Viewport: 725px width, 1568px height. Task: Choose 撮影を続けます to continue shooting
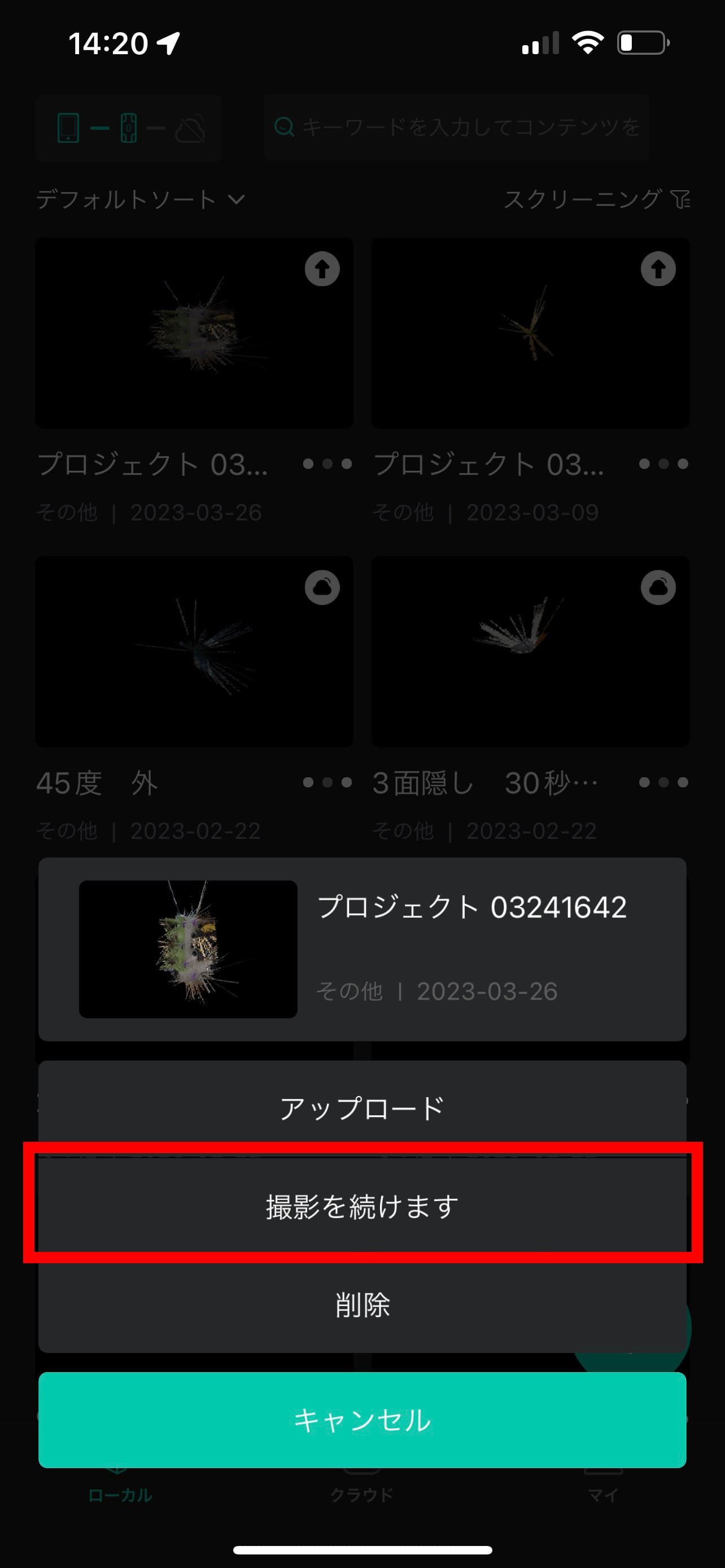(362, 1206)
